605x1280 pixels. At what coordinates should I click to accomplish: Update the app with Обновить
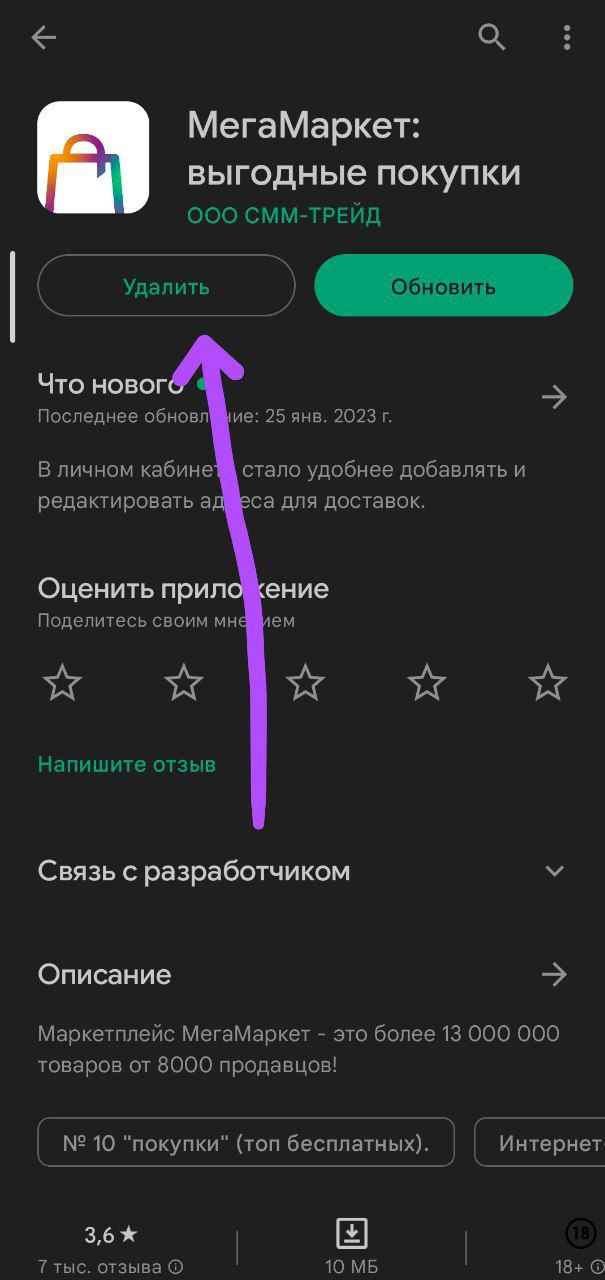tap(443, 287)
